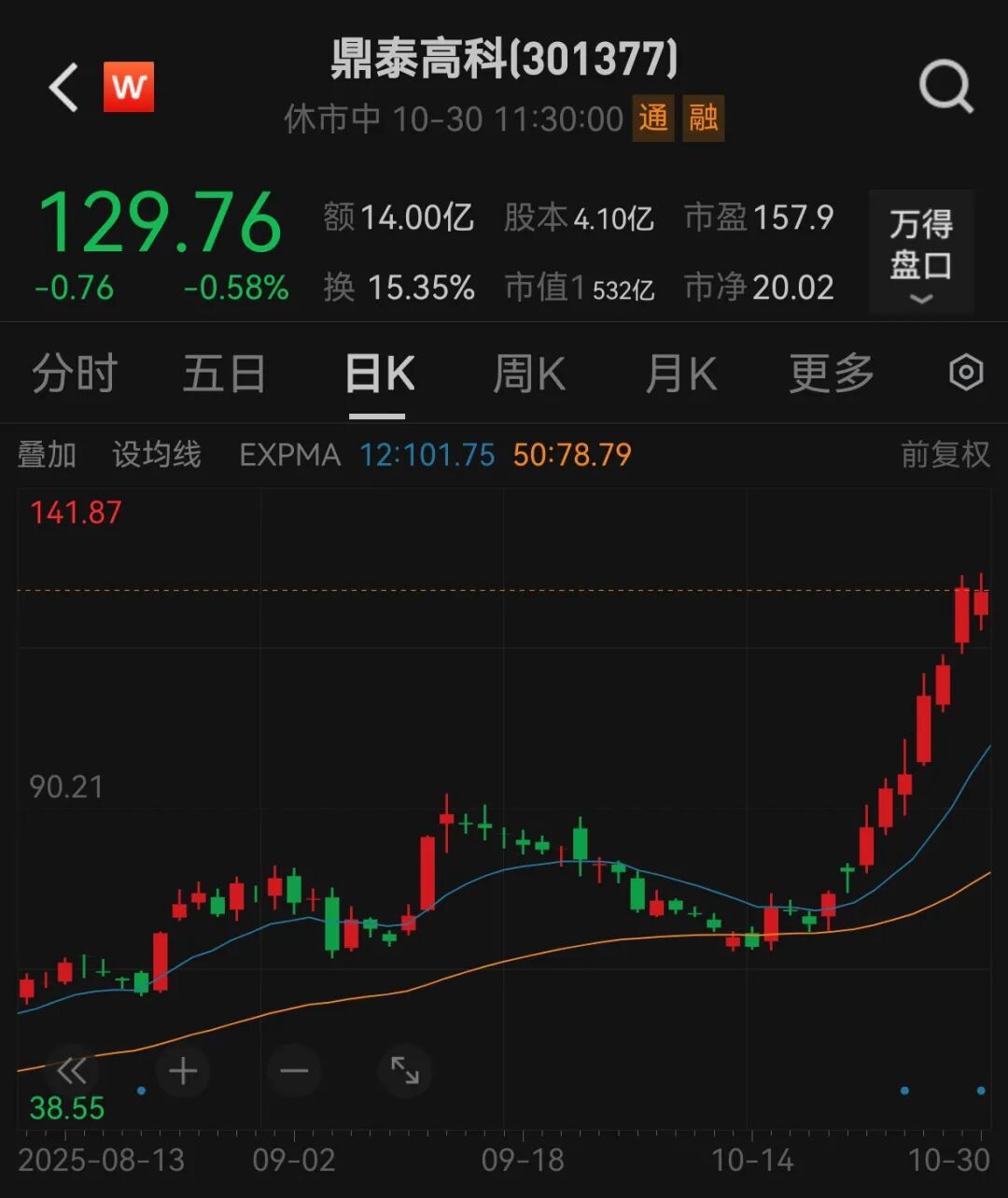
Task: Select the 日K tab
Action: click(378, 374)
